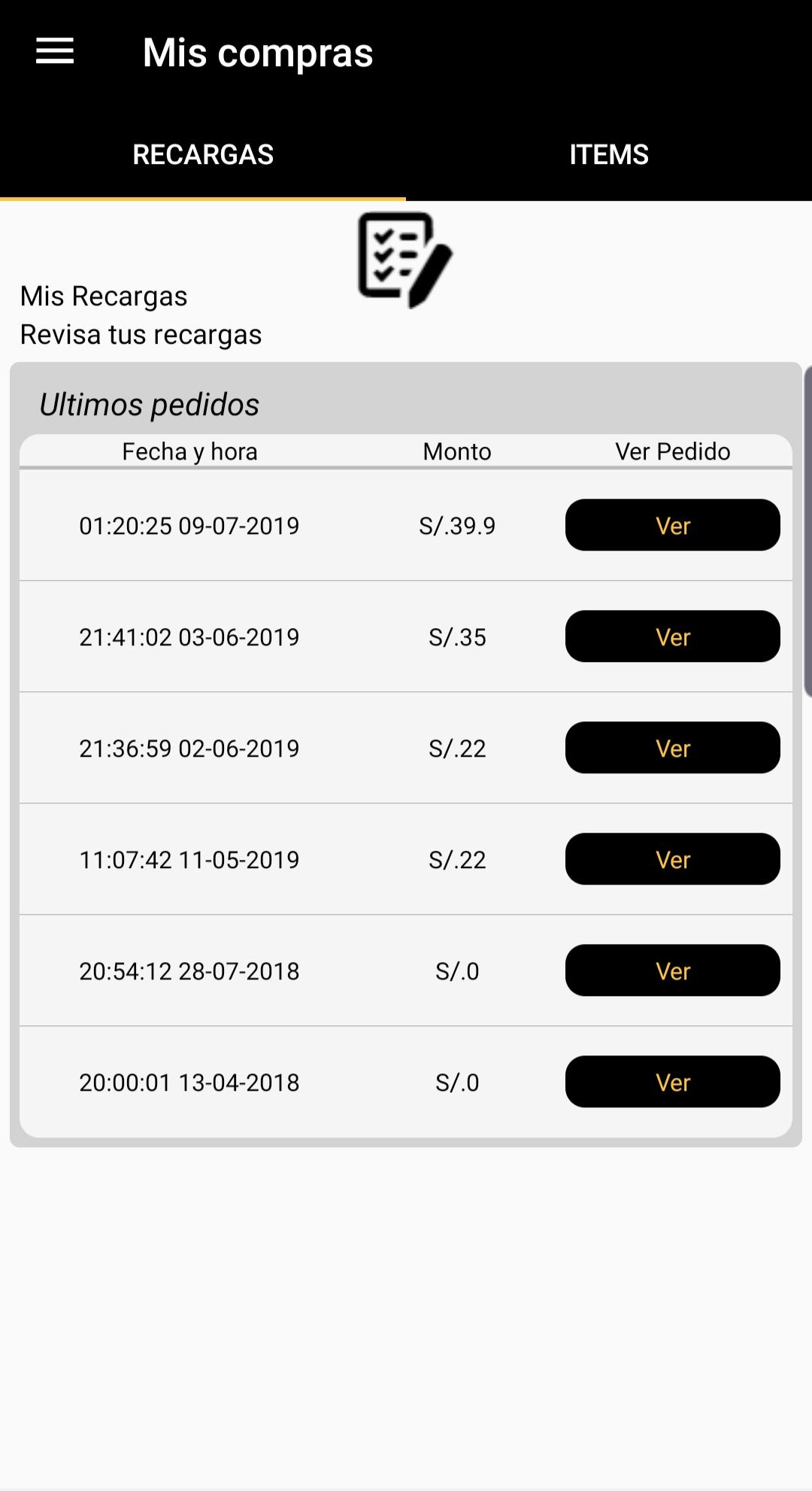Image resolution: width=812 pixels, height=1491 pixels.
Task: Switch to the ITEMS tab
Action: click(609, 154)
